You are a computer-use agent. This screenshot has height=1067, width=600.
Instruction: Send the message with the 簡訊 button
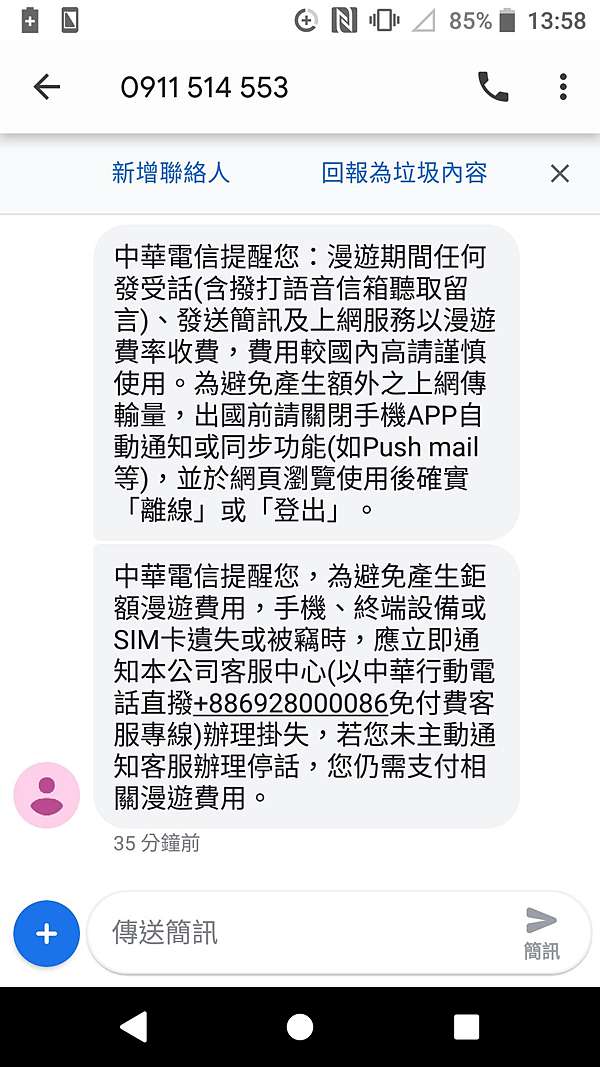(541, 933)
